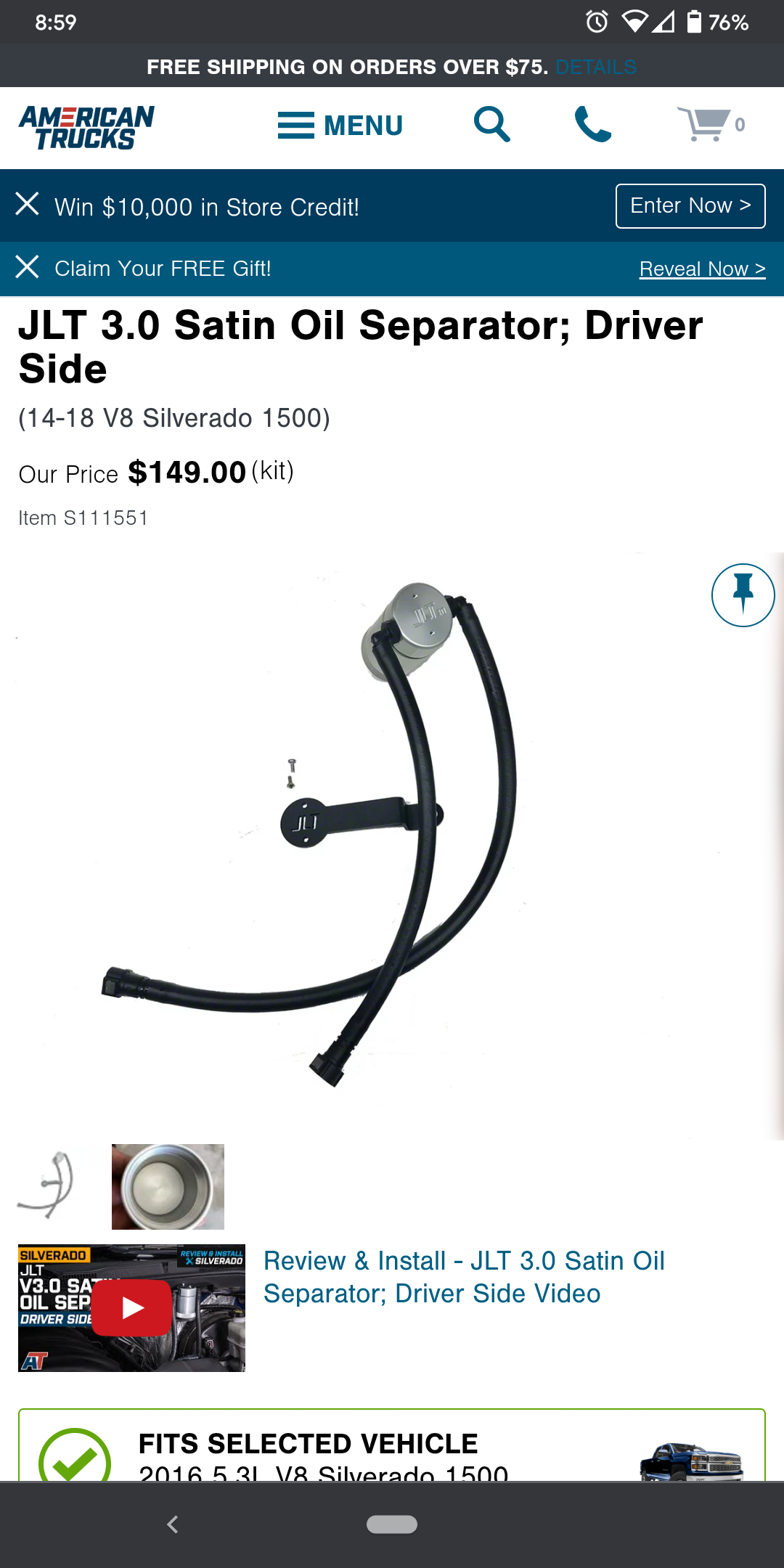Tap the system home pill
Image resolution: width=784 pixels, height=1568 pixels.
[x=392, y=1524]
